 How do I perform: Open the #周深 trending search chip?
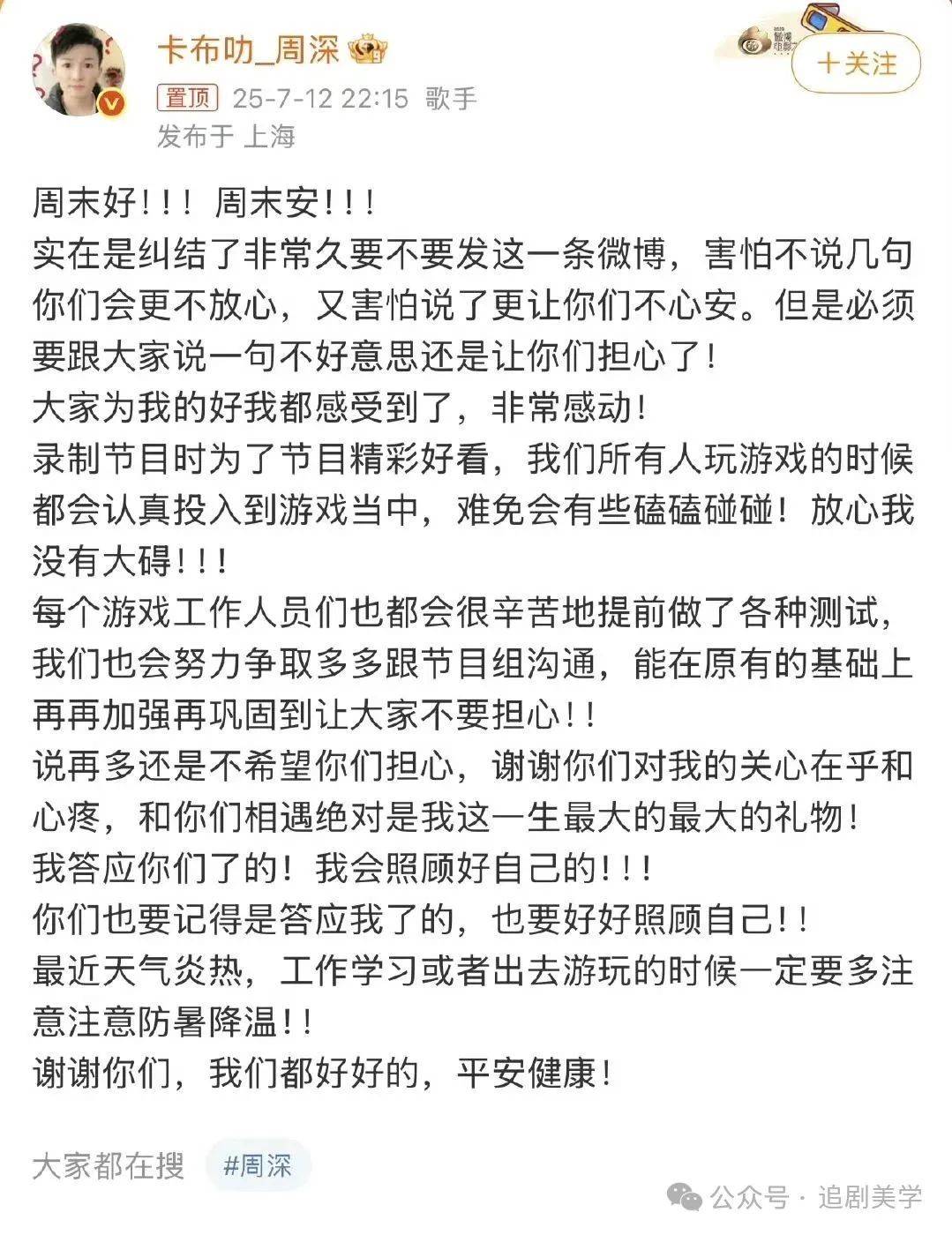click(257, 1166)
